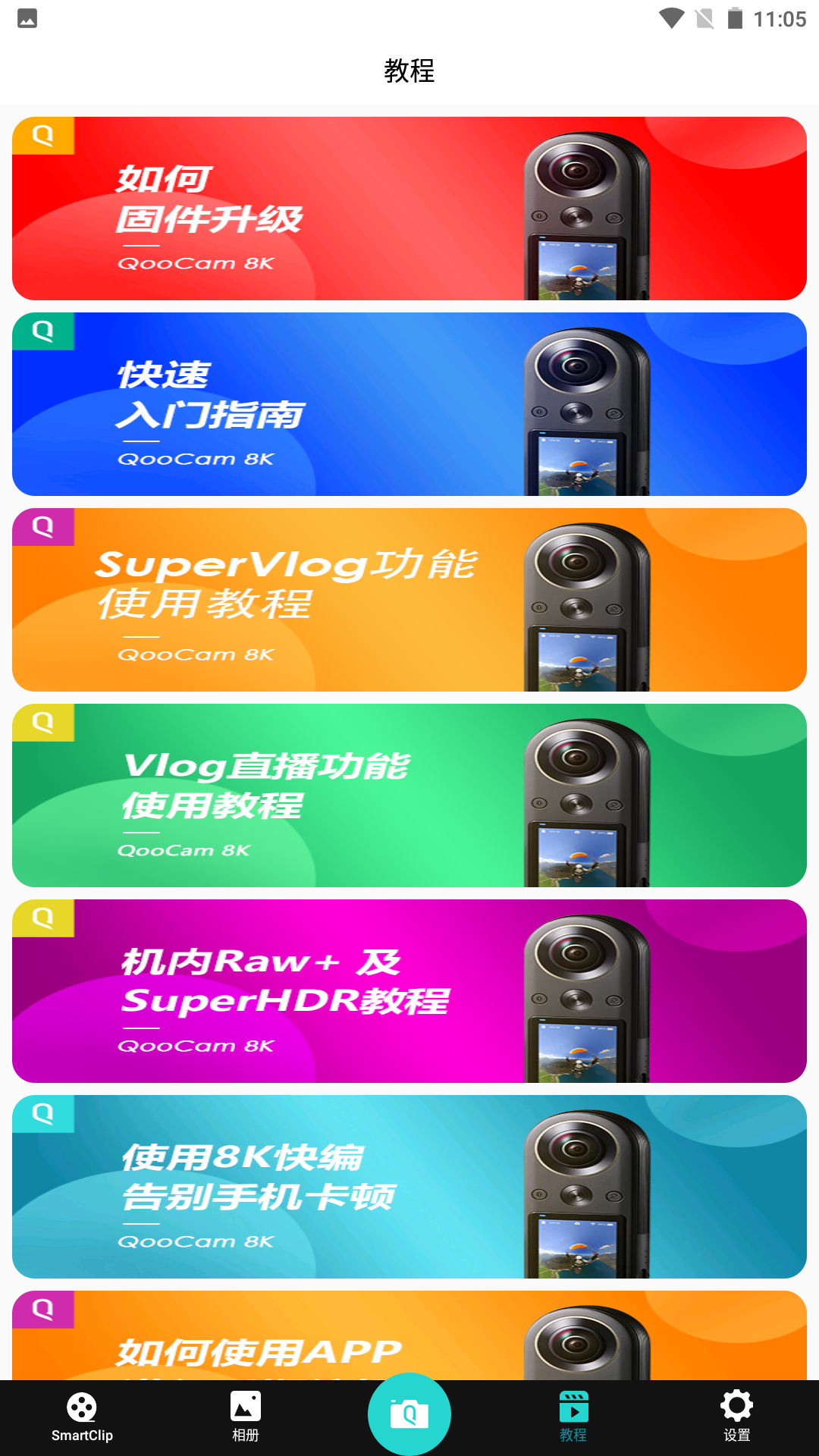Open the 如何使用APP tutorial card
The width and height of the screenshot is (819, 1456).
tap(409, 1338)
